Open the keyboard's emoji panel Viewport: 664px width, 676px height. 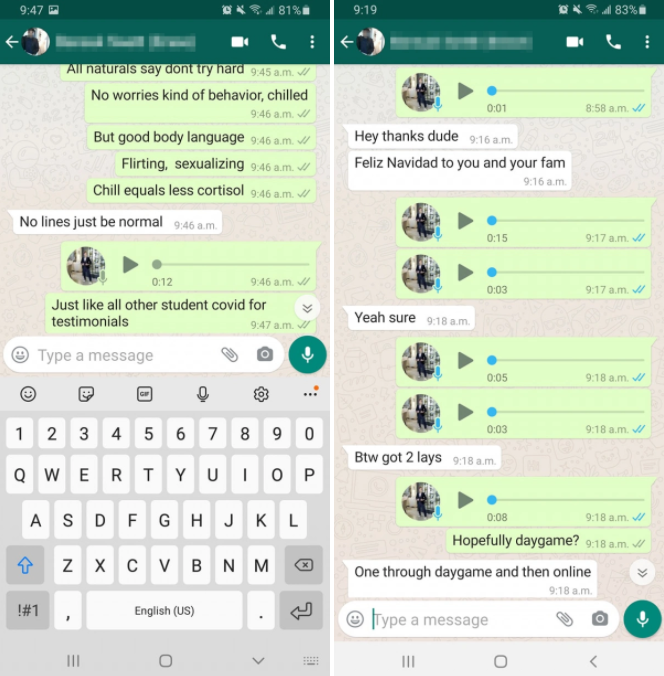click(28, 394)
